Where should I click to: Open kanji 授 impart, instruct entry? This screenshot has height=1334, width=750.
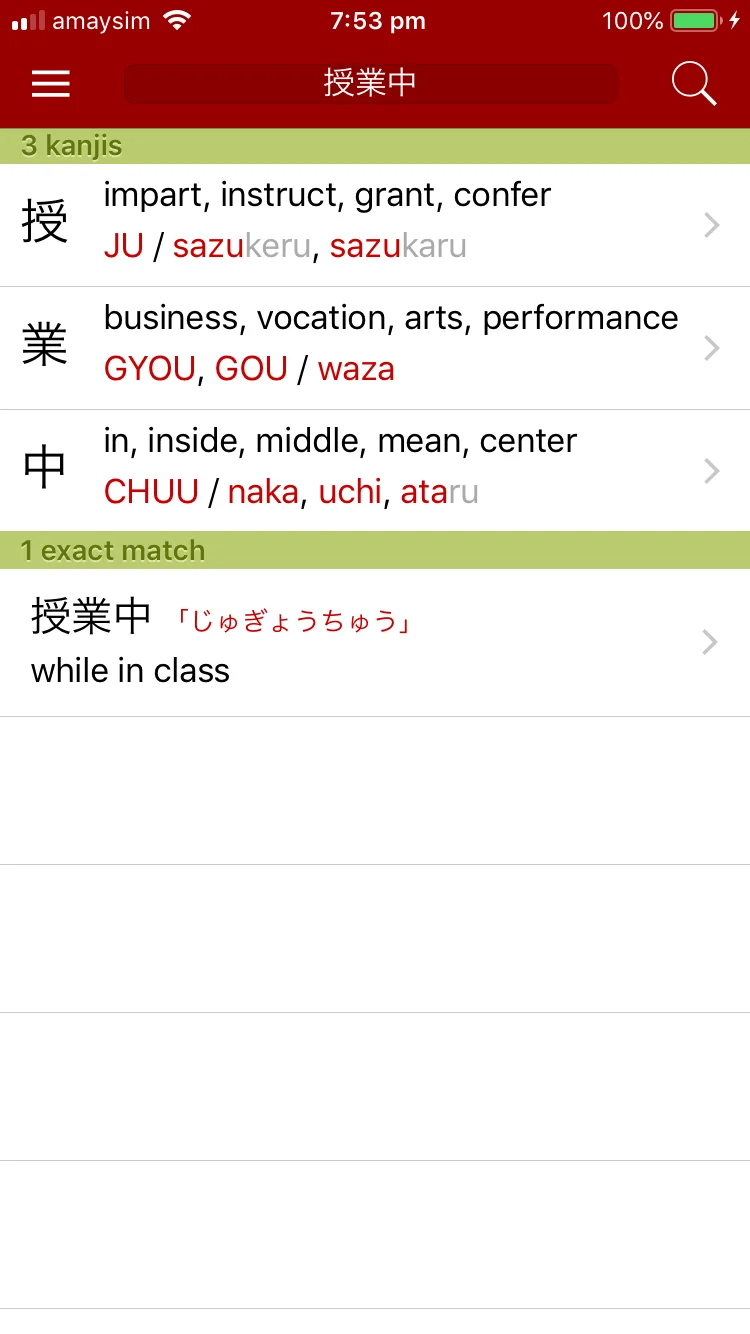(375, 225)
